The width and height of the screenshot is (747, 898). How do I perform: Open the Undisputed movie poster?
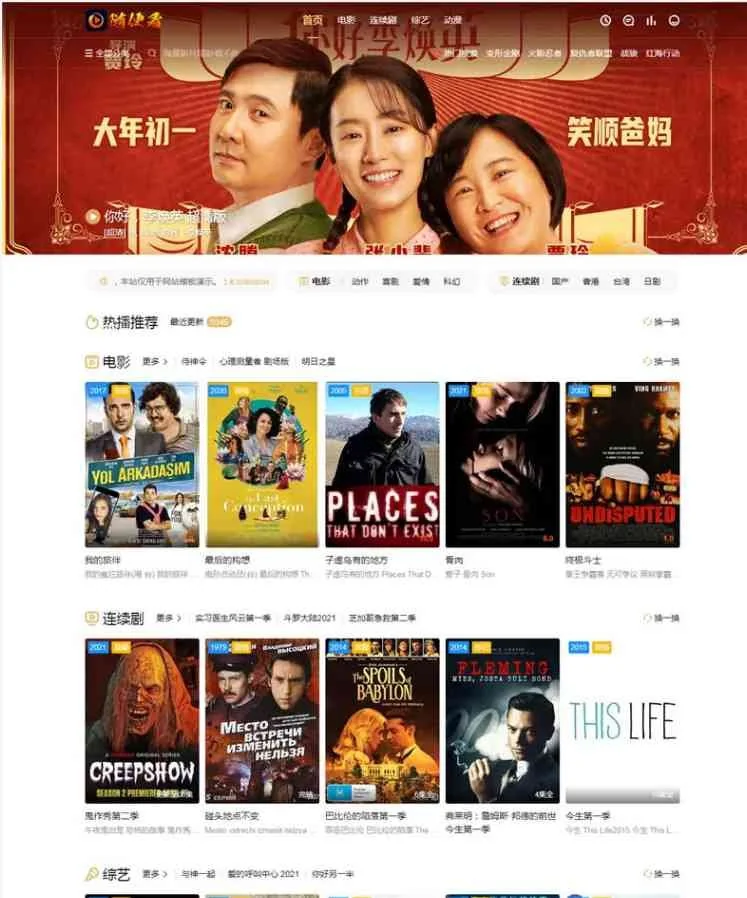coord(622,464)
